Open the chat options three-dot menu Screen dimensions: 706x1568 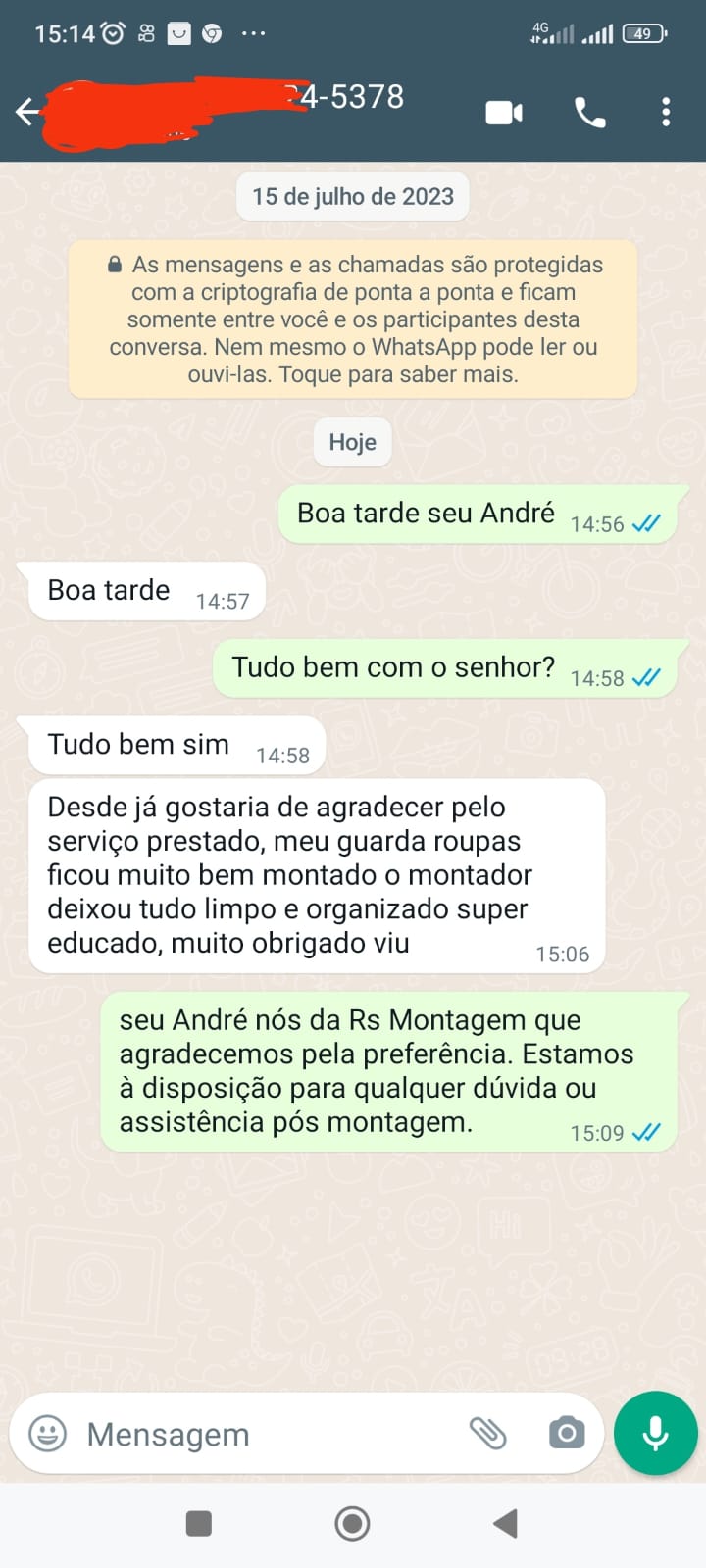pos(665,113)
